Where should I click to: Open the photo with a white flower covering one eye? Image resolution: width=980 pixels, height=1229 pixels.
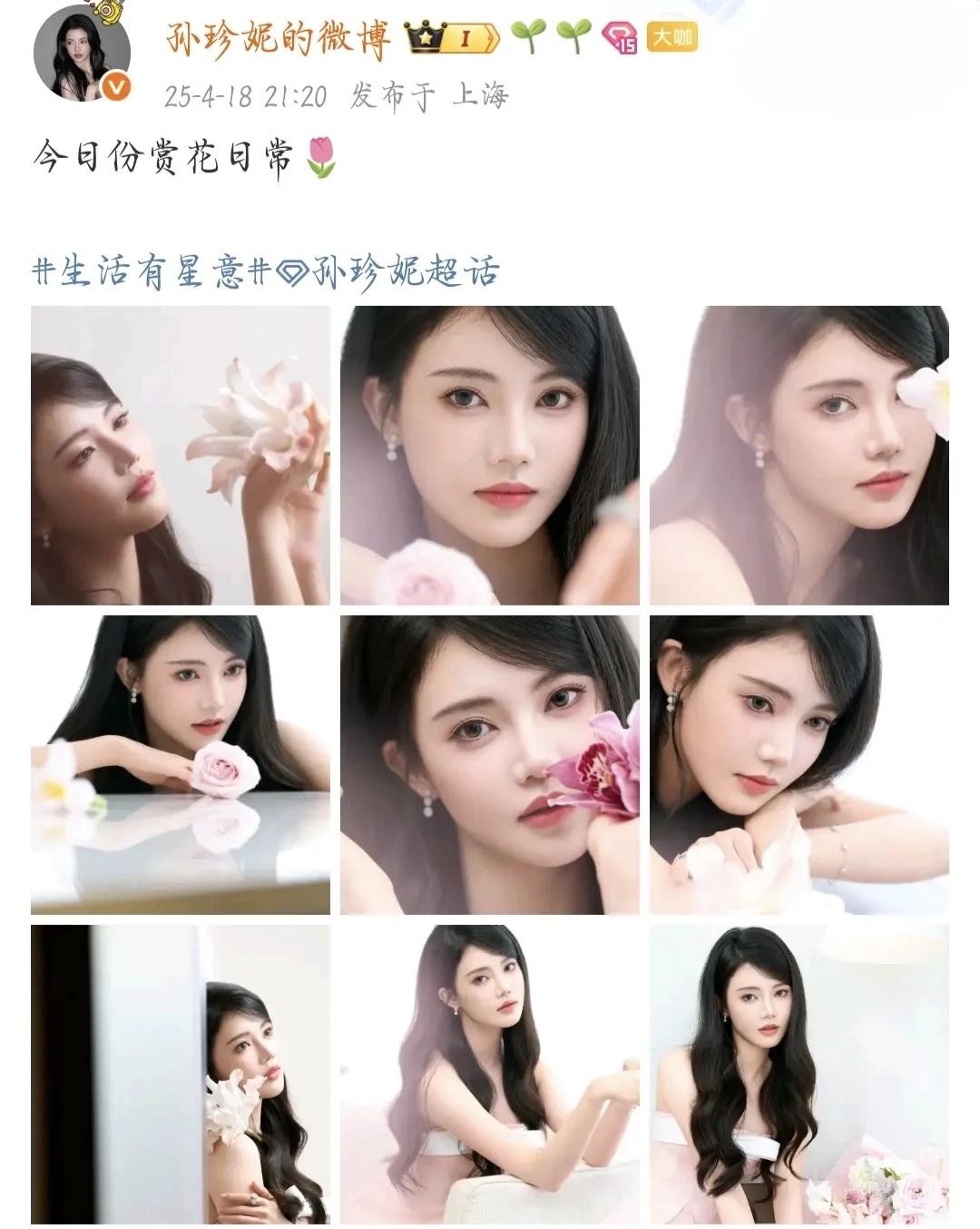(x=799, y=456)
